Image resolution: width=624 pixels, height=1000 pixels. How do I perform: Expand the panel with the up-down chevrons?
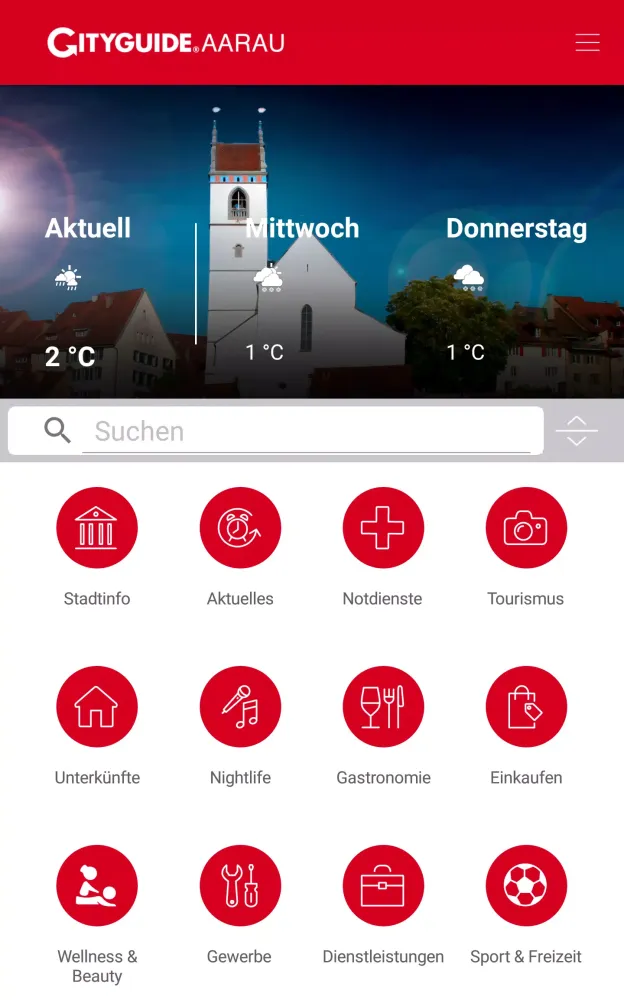click(x=577, y=431)
